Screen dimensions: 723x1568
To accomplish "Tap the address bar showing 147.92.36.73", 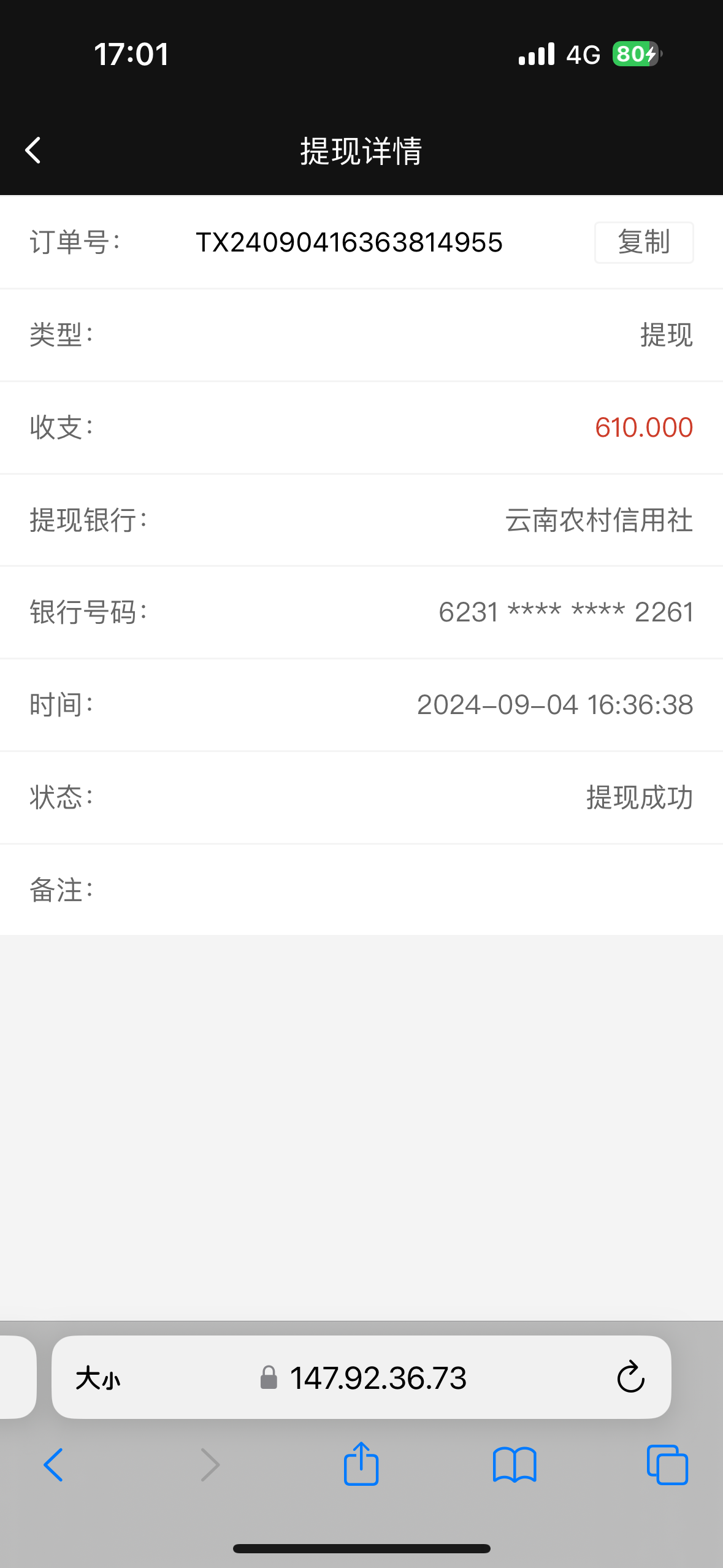I will tap(377, 1378).
